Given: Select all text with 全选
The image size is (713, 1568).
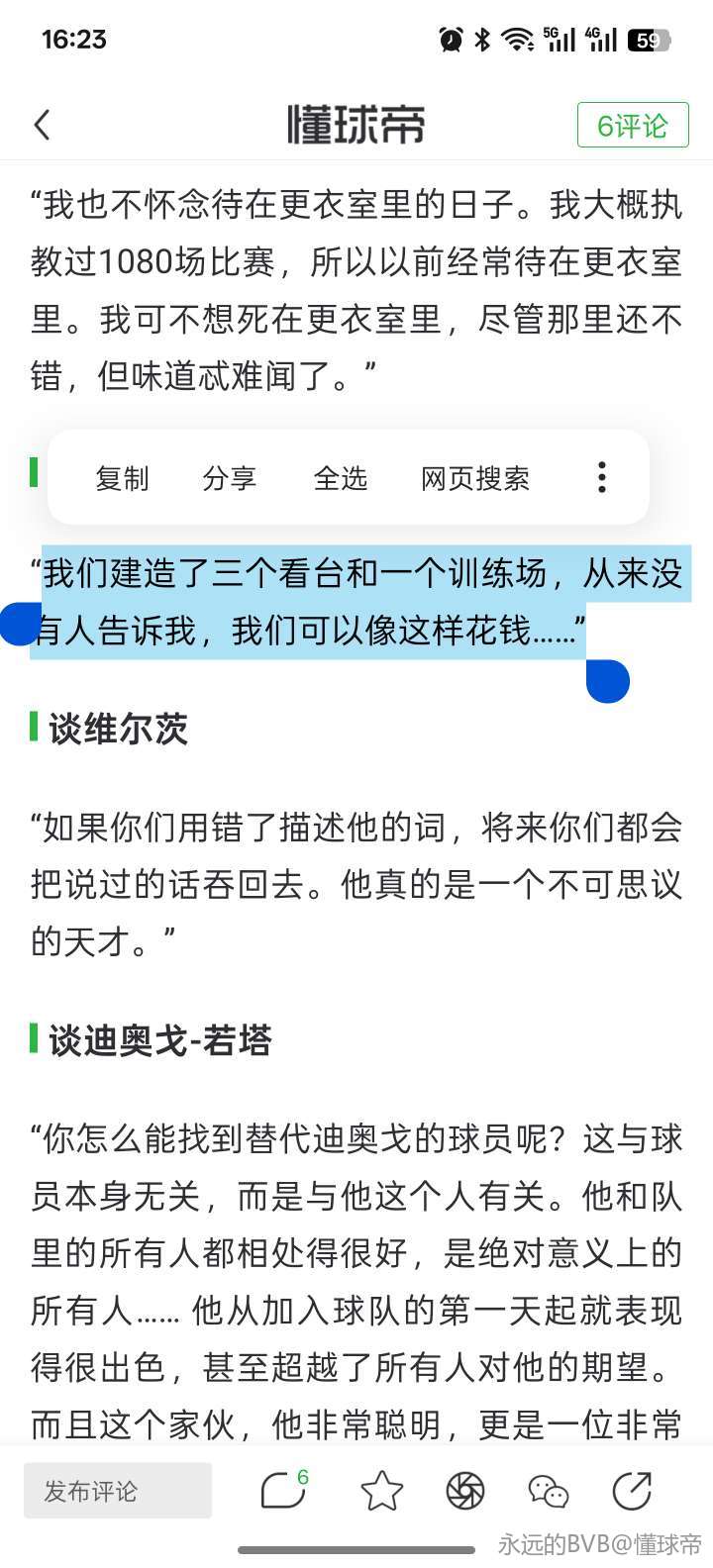Looking at the screenshot, I should coord(340,478).
